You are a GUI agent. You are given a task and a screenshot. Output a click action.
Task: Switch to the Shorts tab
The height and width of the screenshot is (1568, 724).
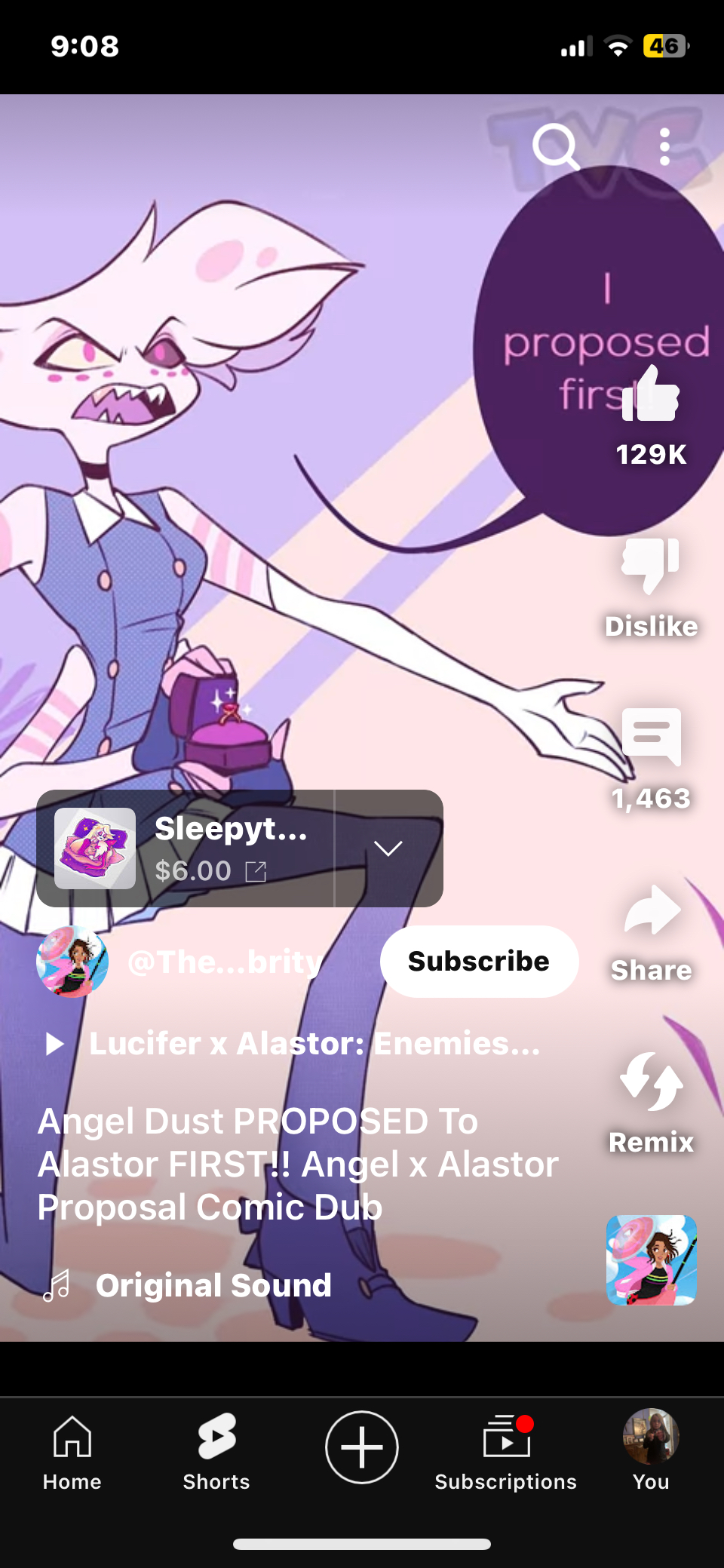pyautogui.click(x=216, y=1451)
